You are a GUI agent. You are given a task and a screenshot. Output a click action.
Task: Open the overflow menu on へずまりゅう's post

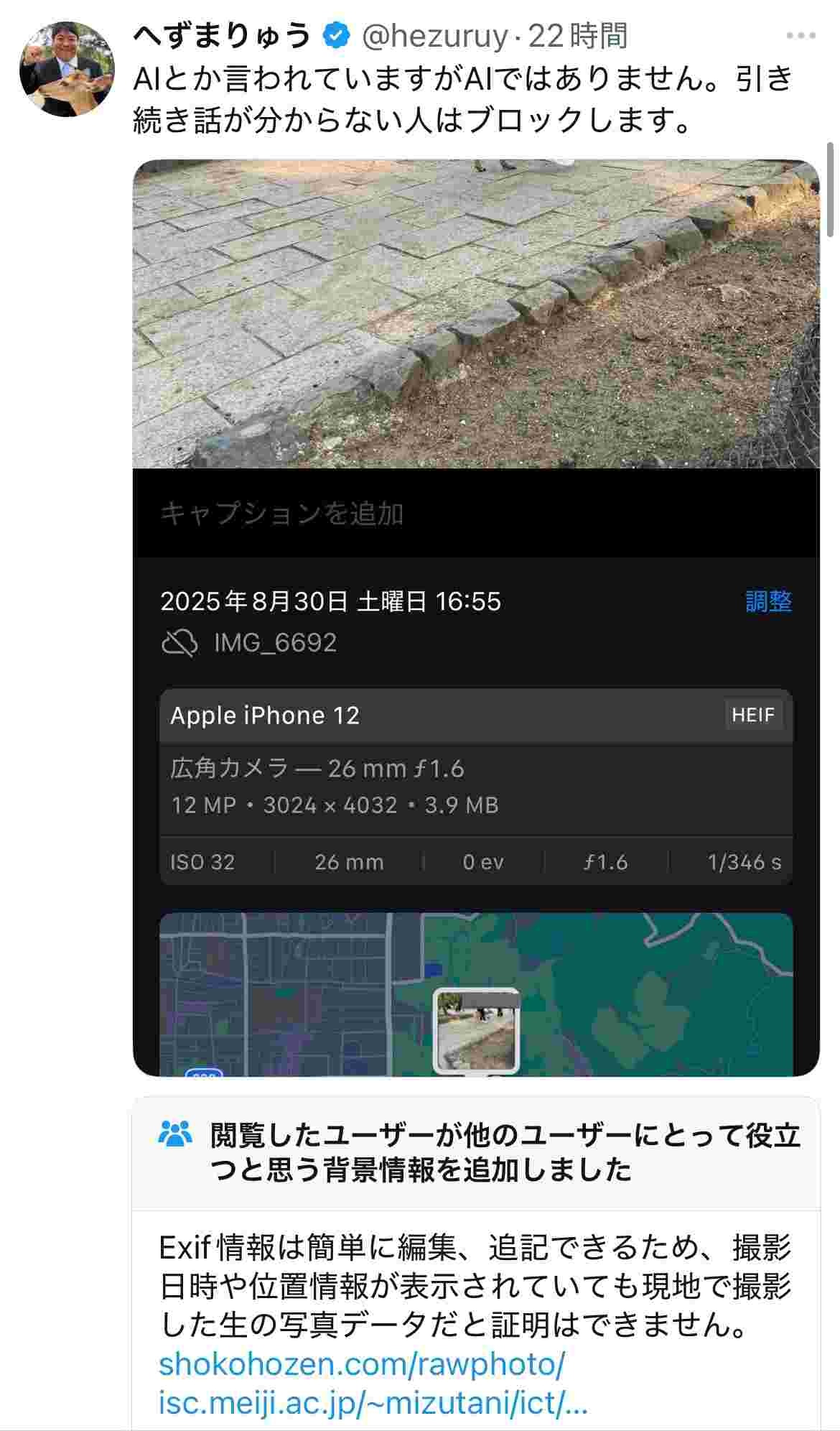tap(801, 36)
